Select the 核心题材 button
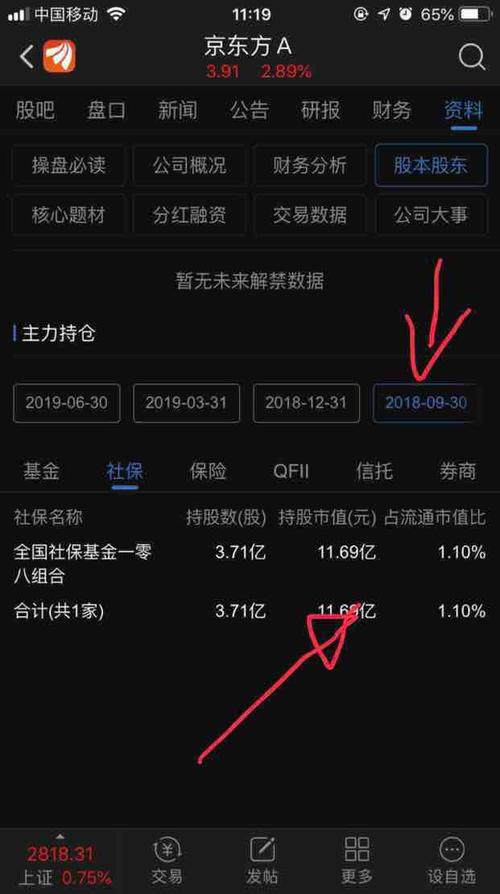Image resolution: width=500 pixels, height=894 pixels. pos(68,215)
